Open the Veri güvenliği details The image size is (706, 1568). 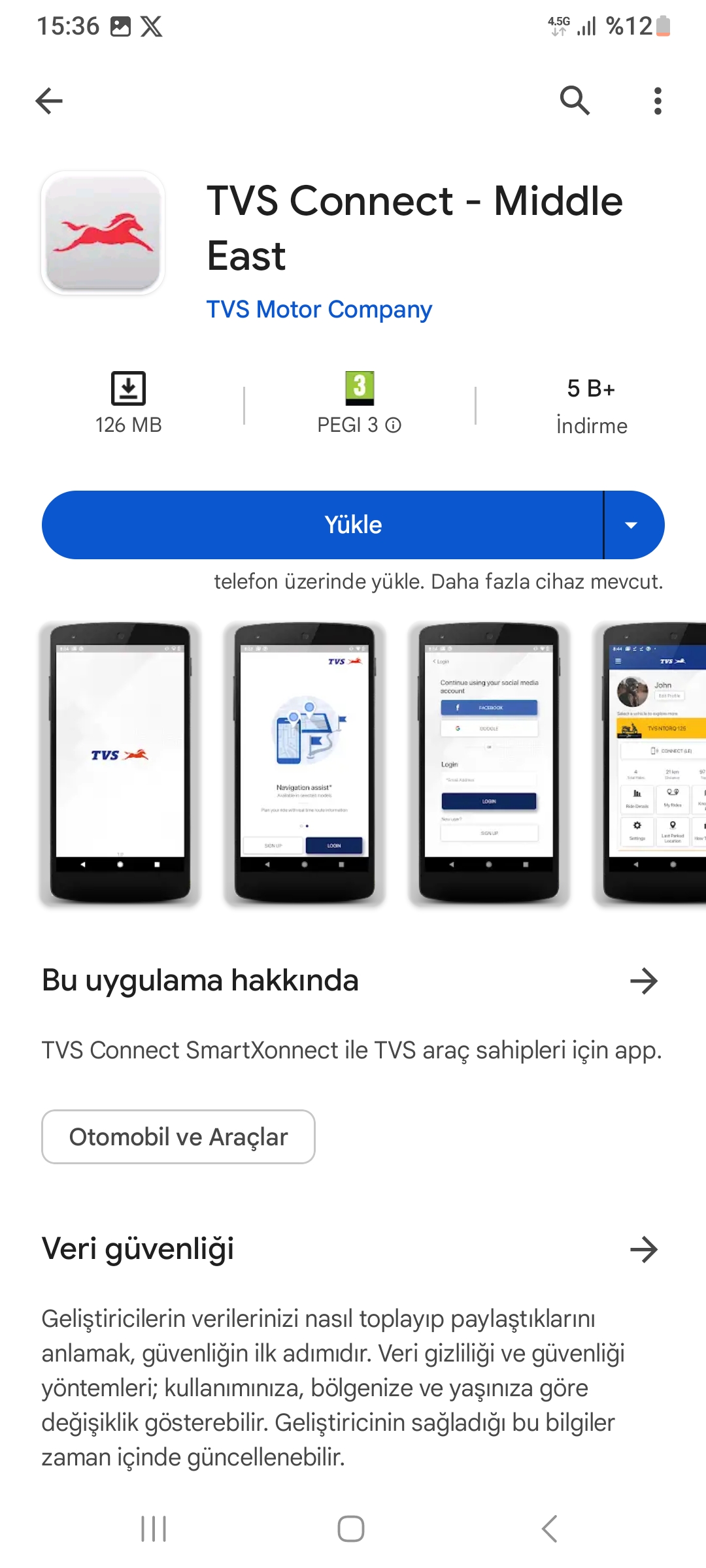643,1249
